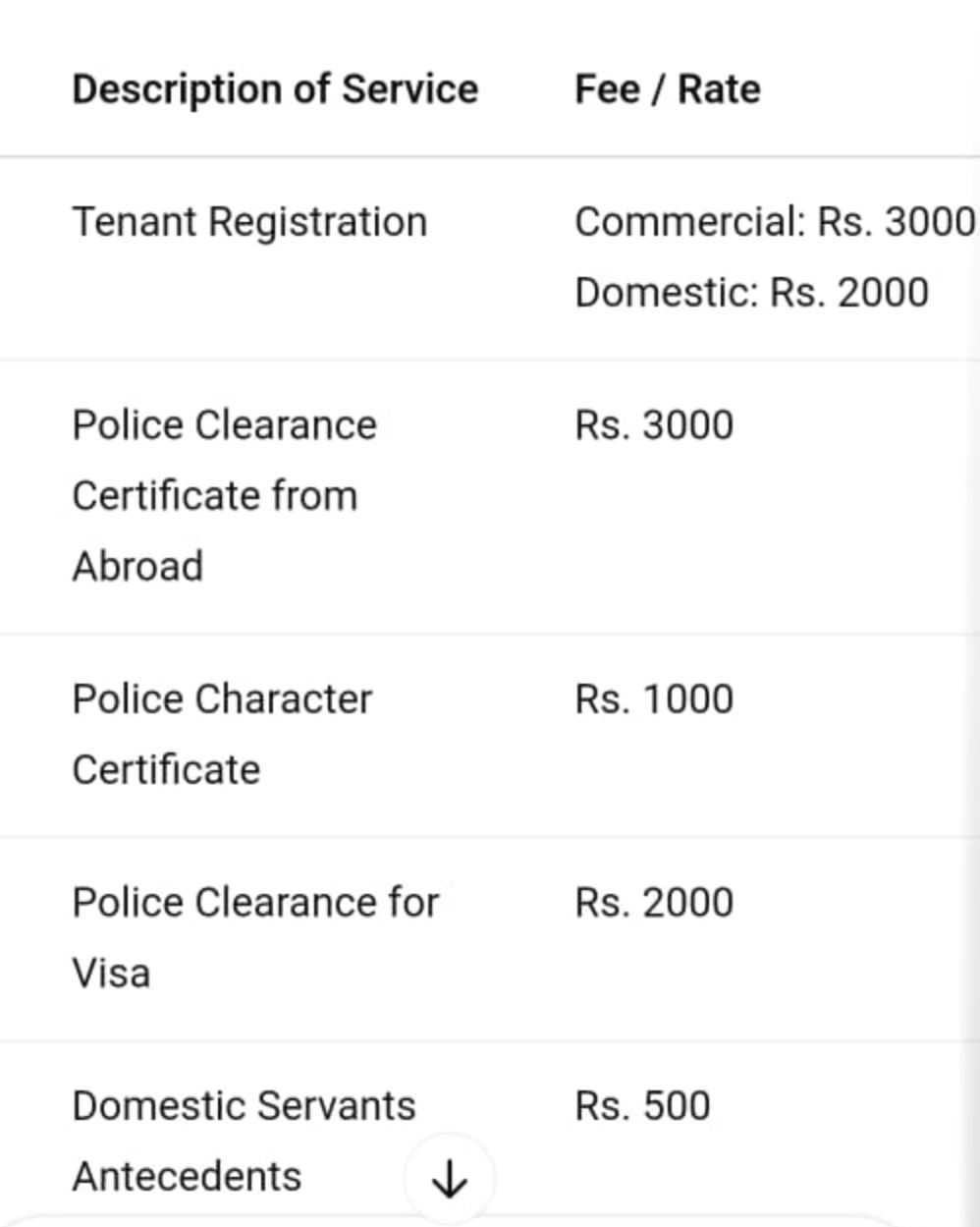Click the word Abroad in service description
980x1227 pixels.
[137, 566]
